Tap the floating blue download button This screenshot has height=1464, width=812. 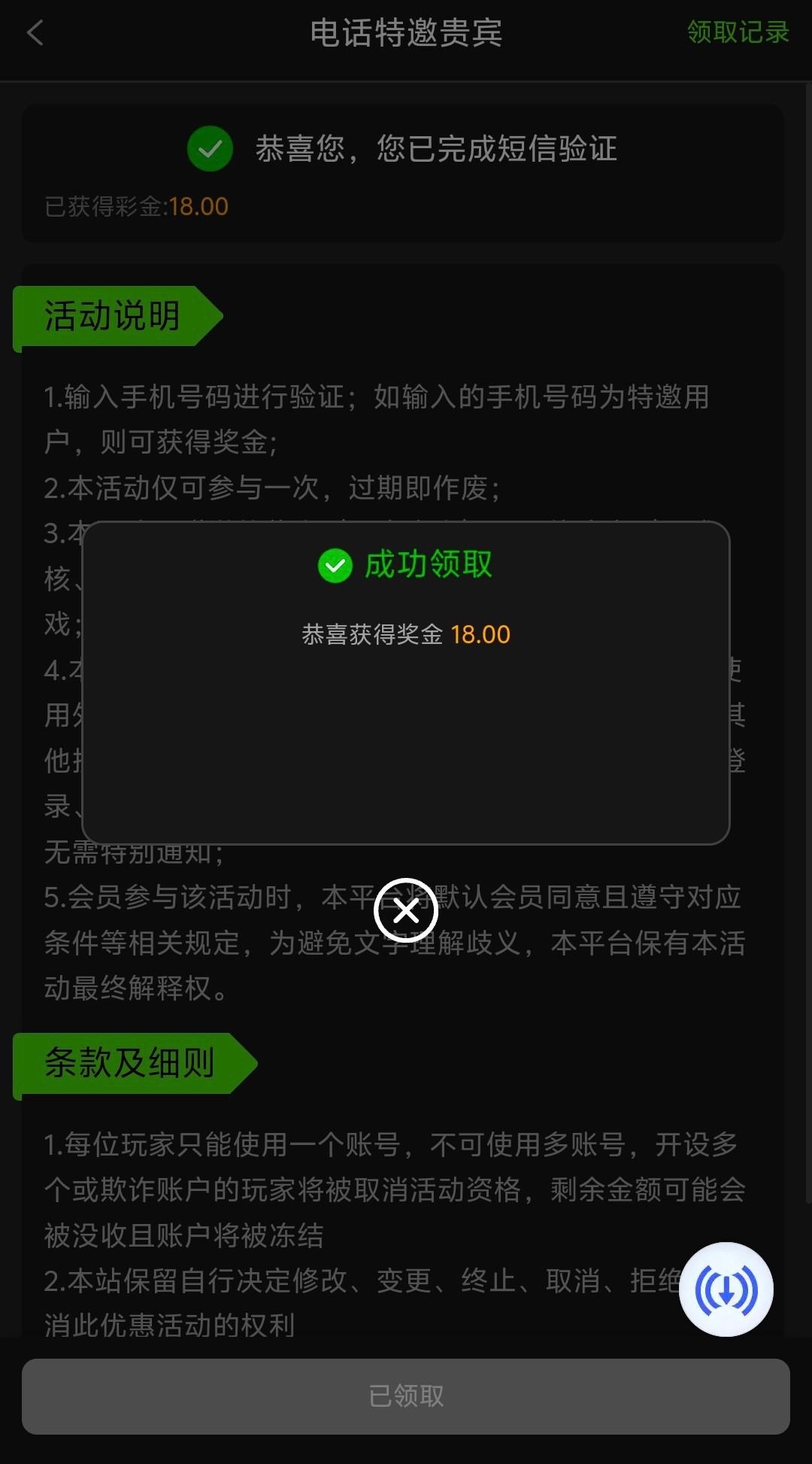tap(726, 1289)
